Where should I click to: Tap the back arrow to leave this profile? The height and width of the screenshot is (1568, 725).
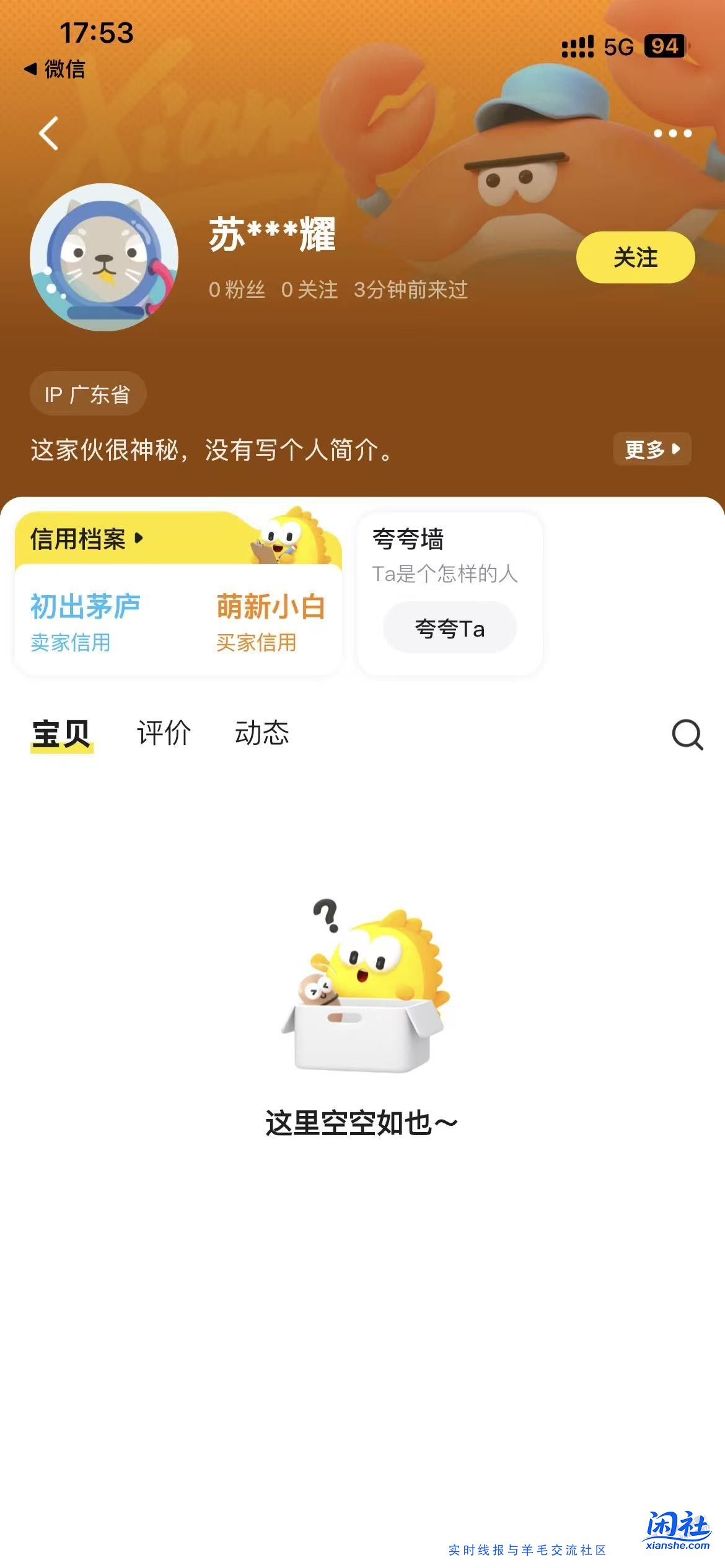click(x=48, y=134)
